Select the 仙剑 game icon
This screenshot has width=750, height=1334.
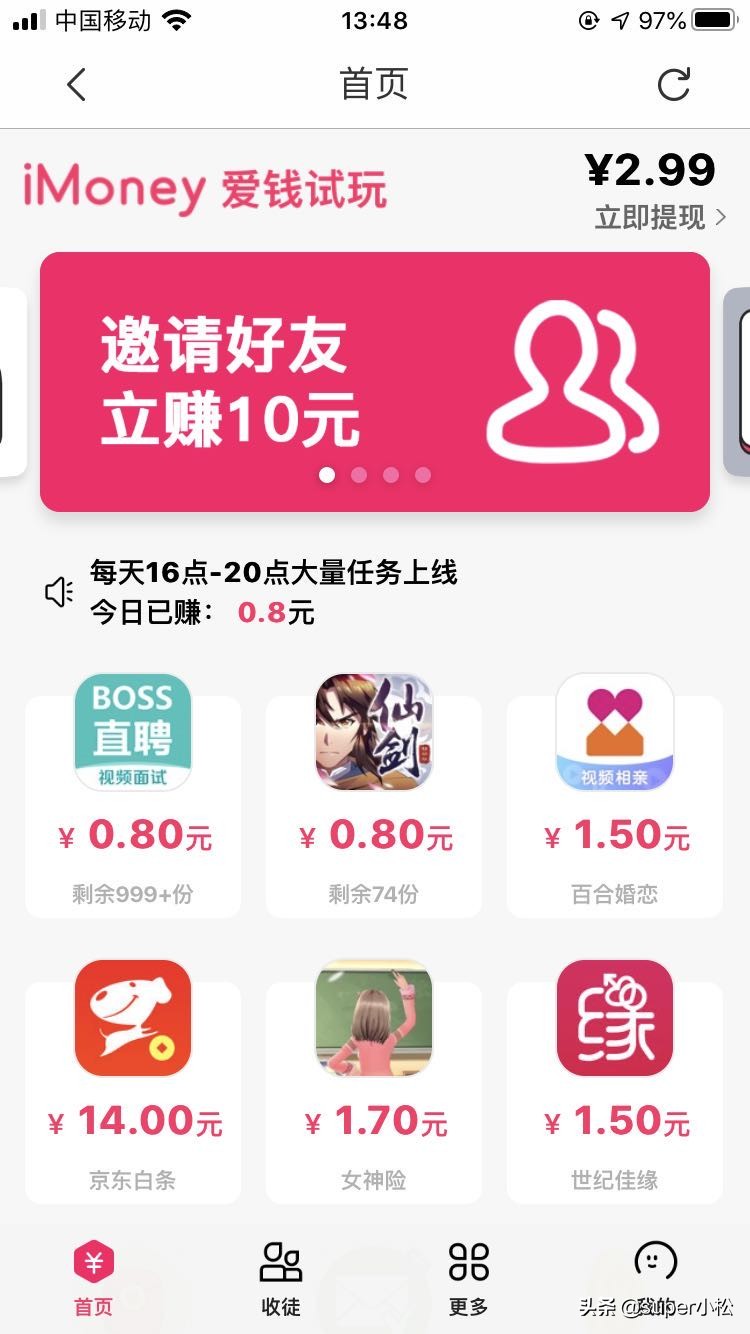(373, 731)
